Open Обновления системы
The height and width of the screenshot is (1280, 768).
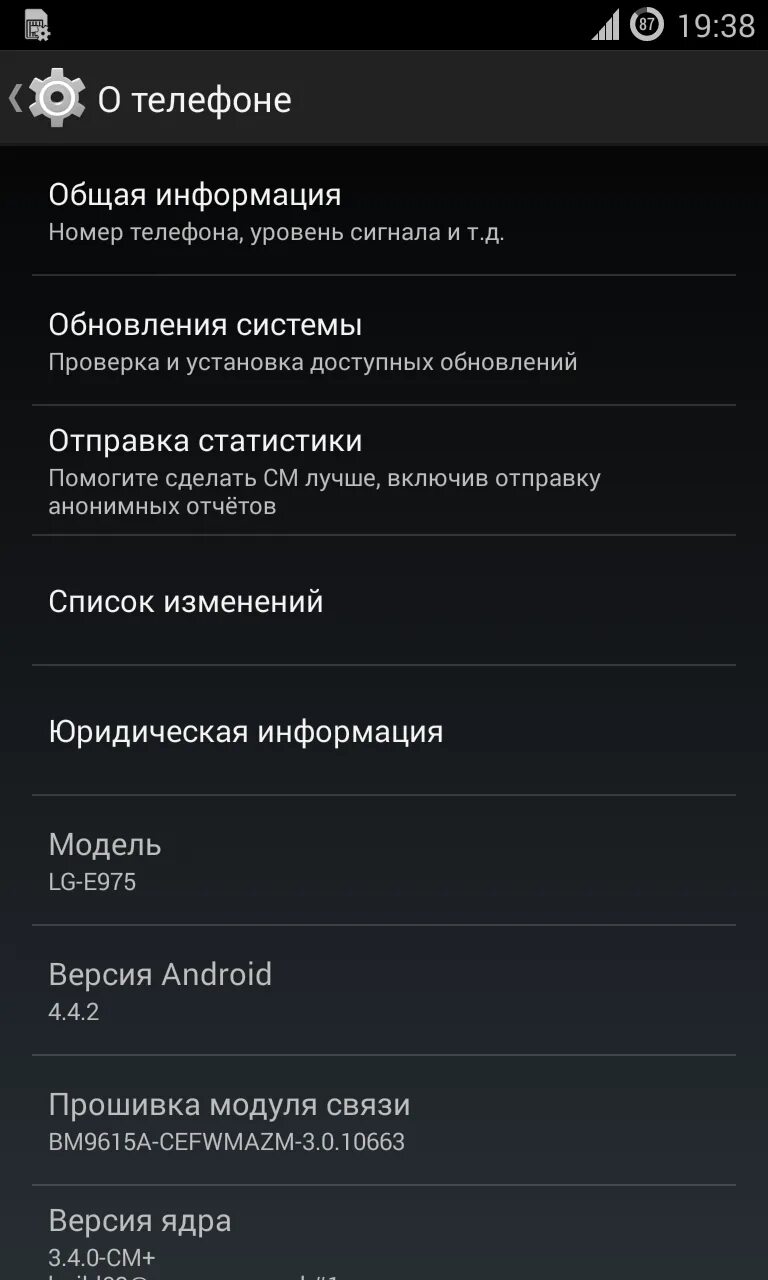pos(384,341)
